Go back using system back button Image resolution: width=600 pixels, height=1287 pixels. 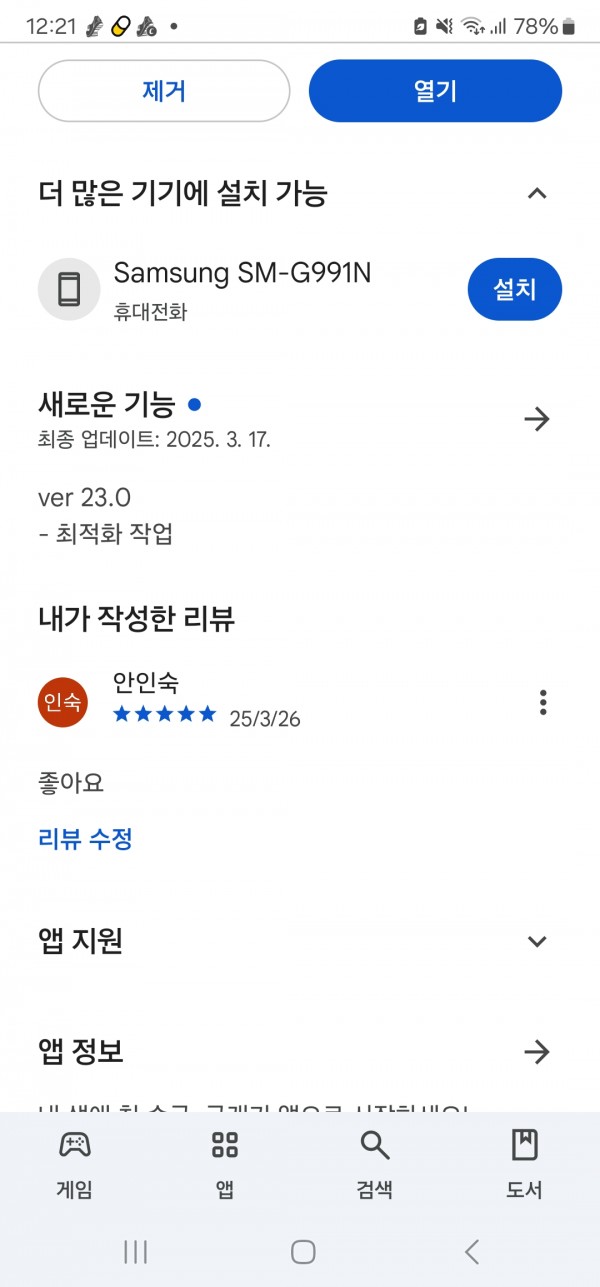[472, 1251]
